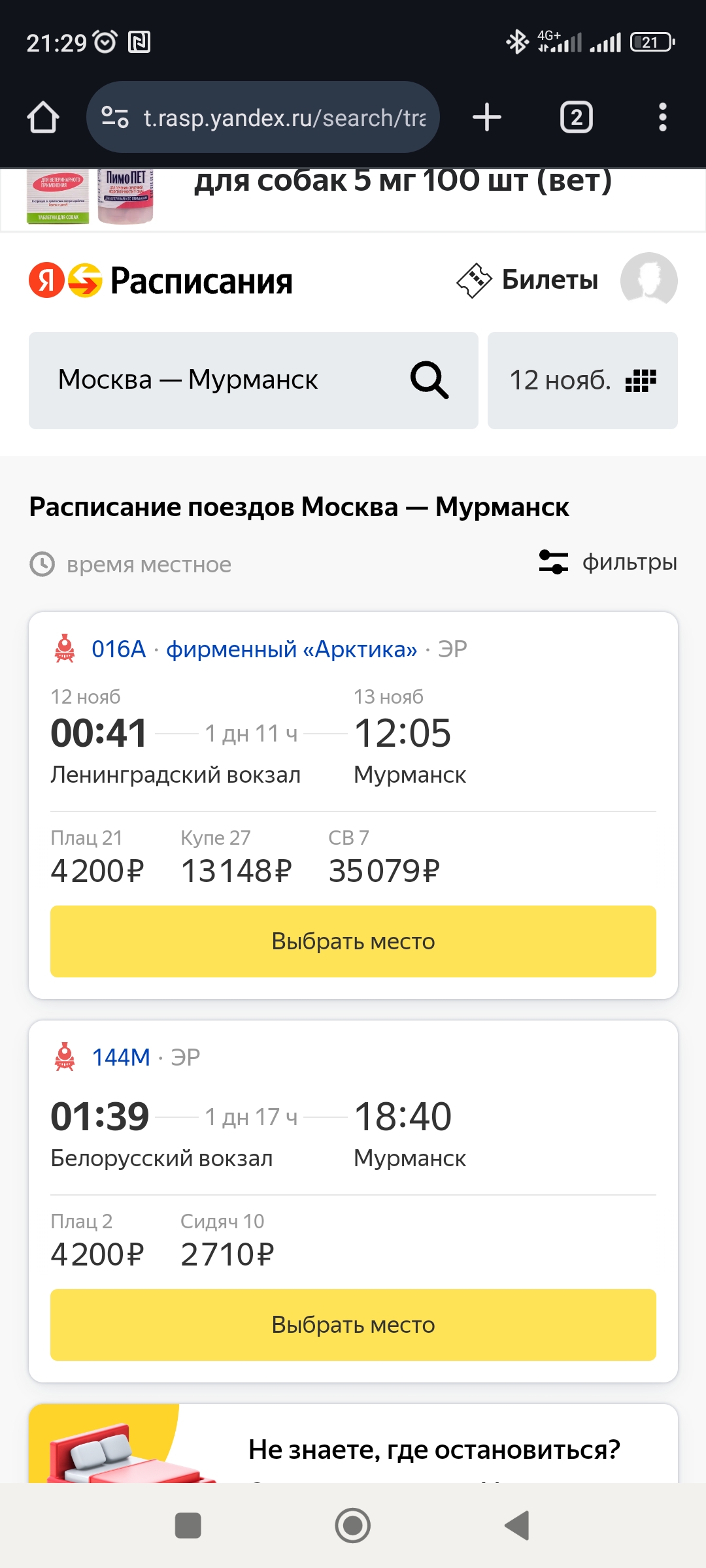Open the фильтры options
Viewport: 706px width, 1568px height.
(x=608, y=562)
